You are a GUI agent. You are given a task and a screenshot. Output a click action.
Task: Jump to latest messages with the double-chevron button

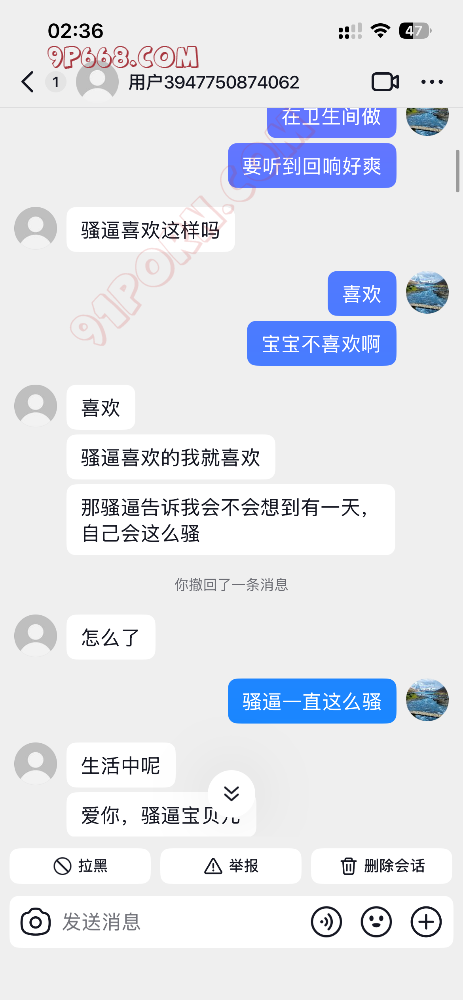tap(231, 793)
